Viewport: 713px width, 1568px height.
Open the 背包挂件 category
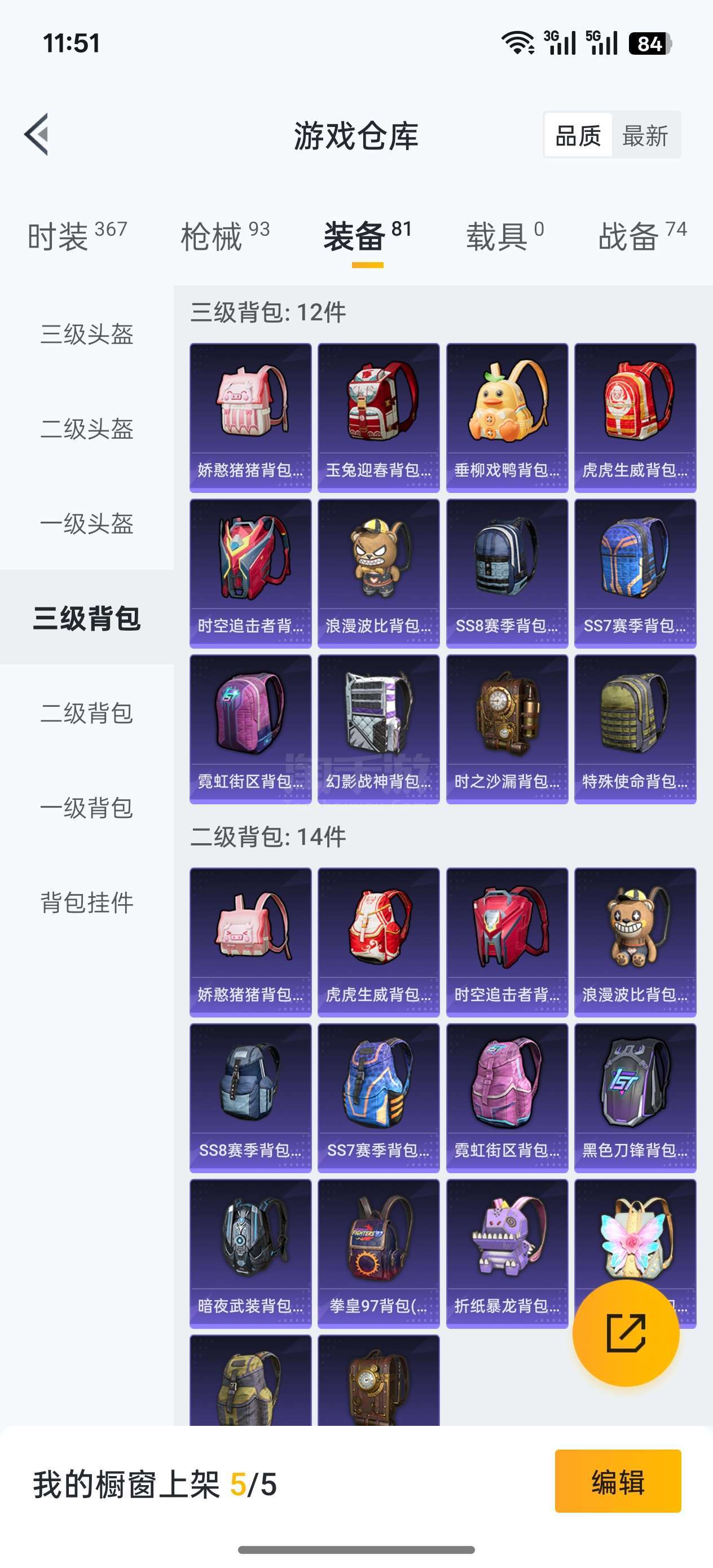(x=87, y=902)
